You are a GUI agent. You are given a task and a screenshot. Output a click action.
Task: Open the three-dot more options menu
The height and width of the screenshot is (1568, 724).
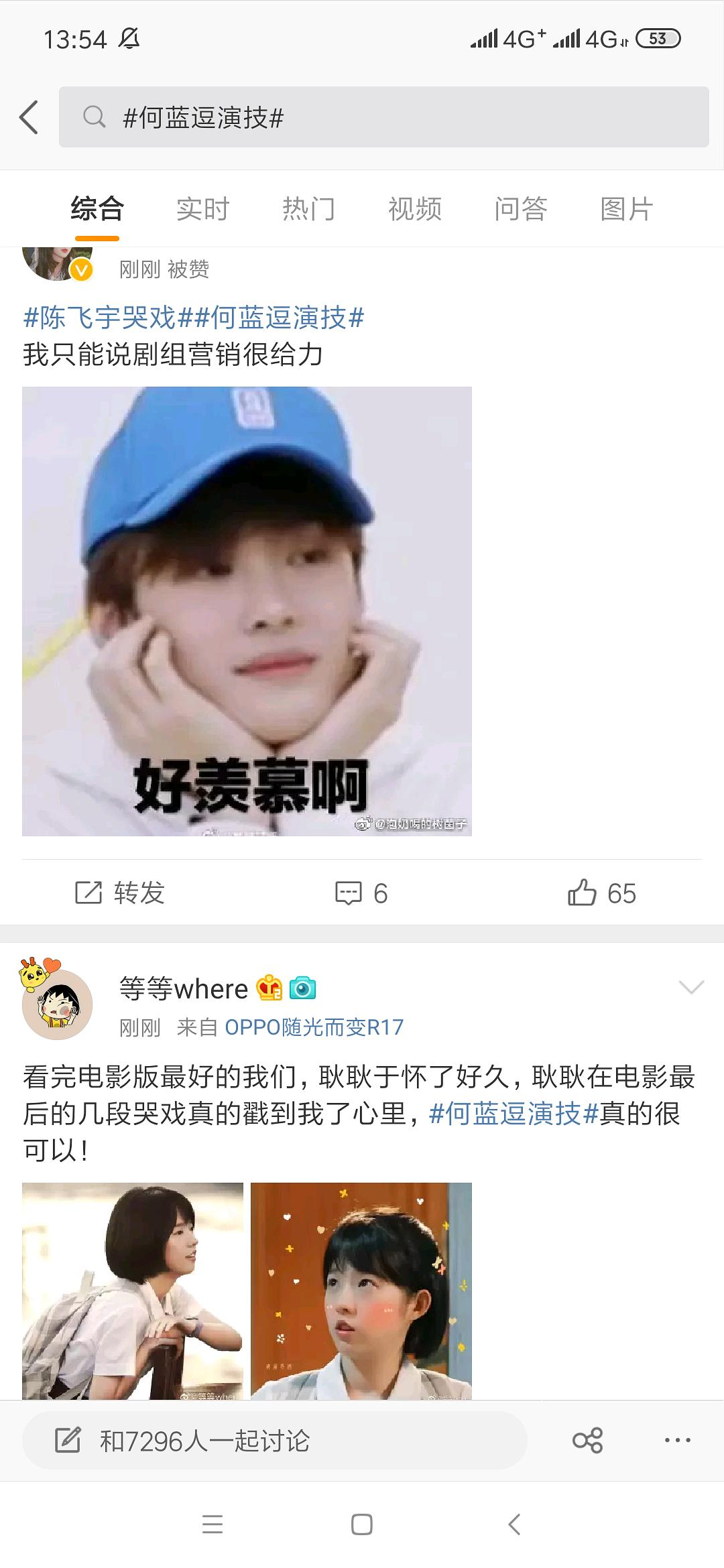click(x=677, y=1441)
